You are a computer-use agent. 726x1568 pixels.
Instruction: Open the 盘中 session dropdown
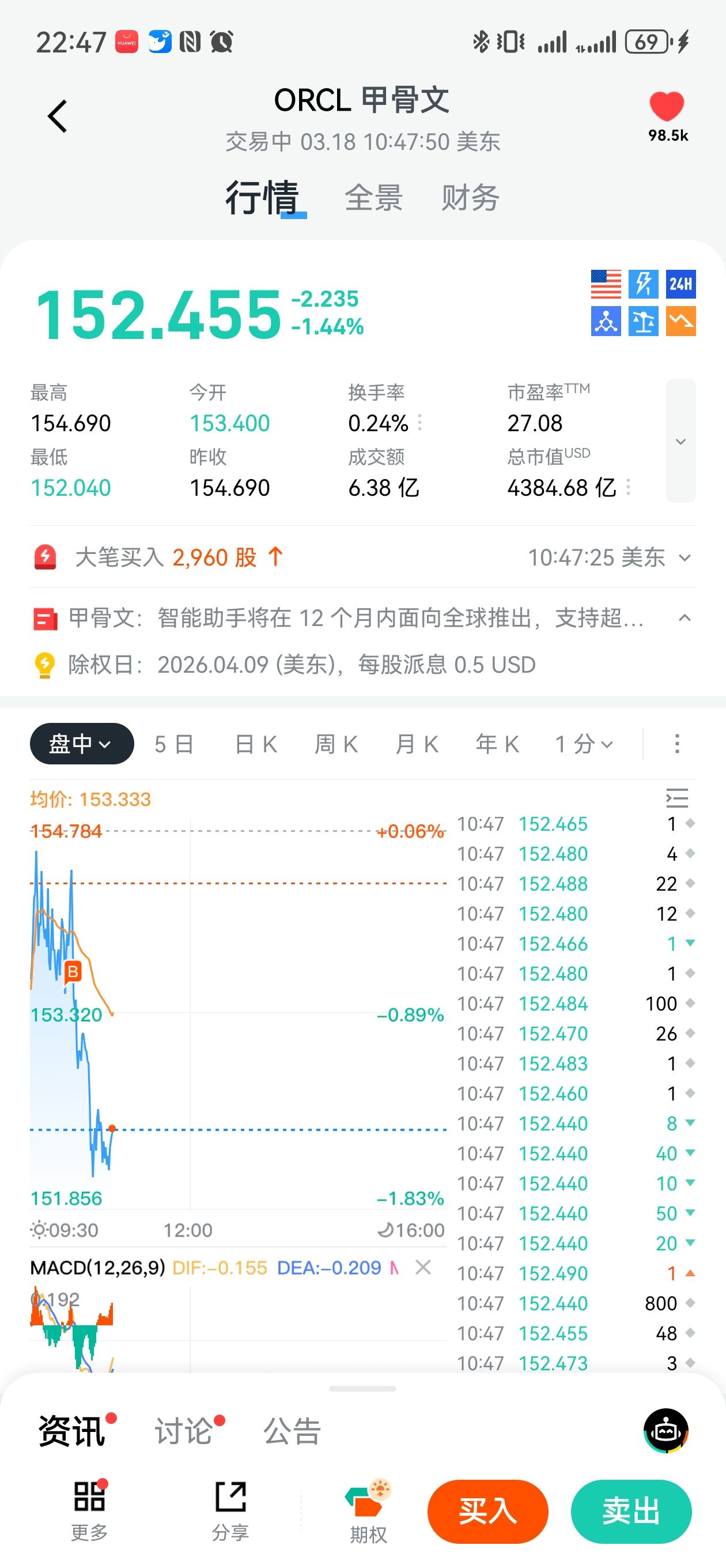click(x=82, y=743)
